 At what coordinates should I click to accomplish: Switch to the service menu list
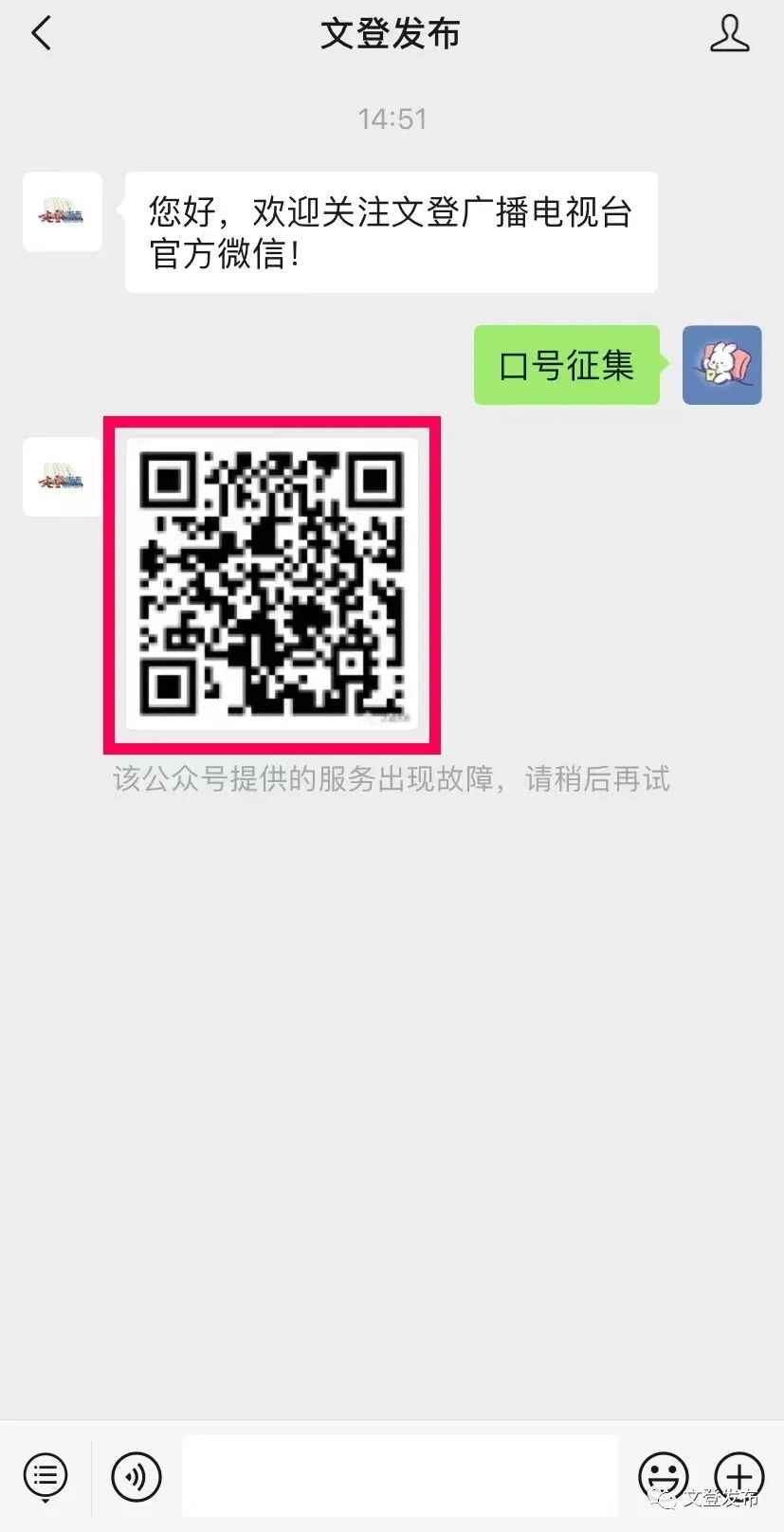[x=45, y=1475]
